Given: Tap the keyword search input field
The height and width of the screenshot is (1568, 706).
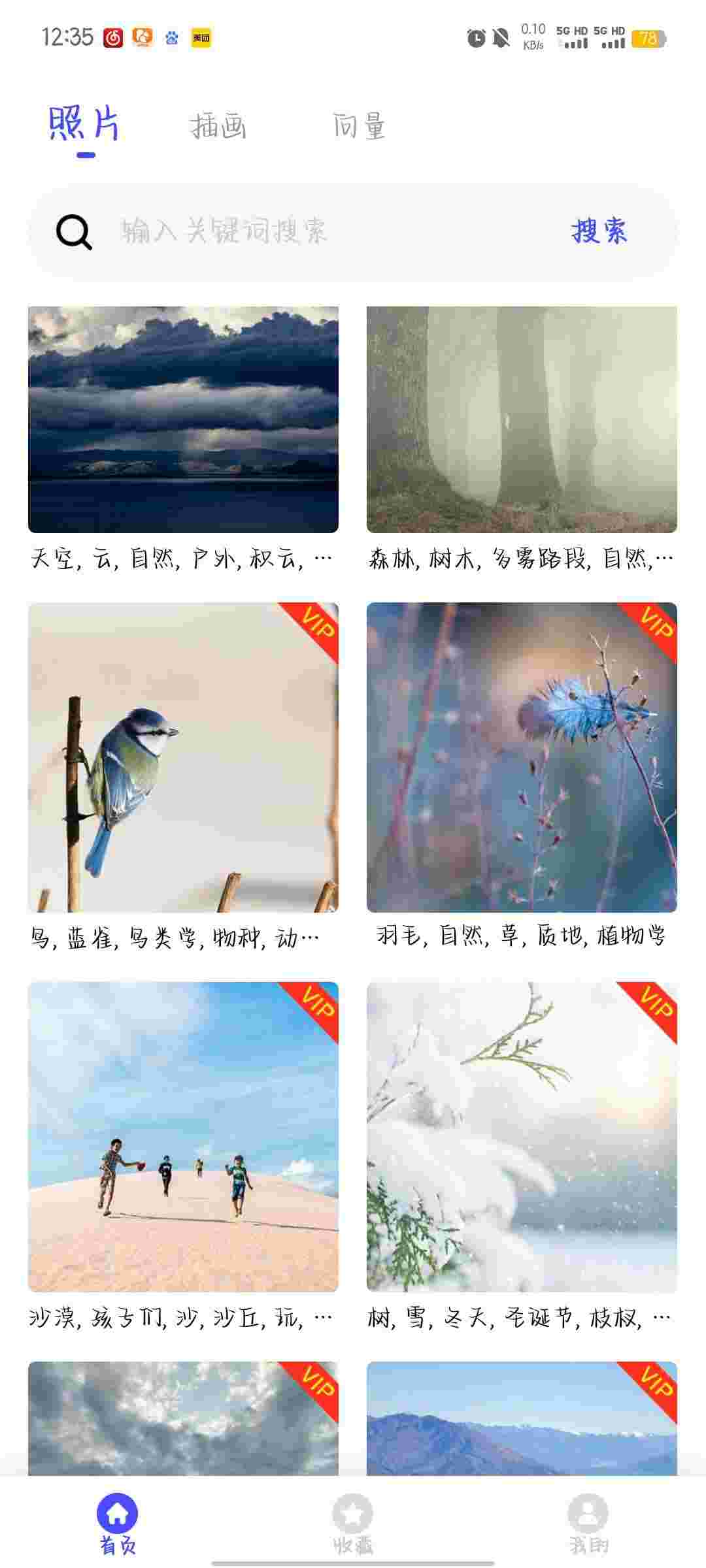Looking at the screenshot, I should [314, 231].
